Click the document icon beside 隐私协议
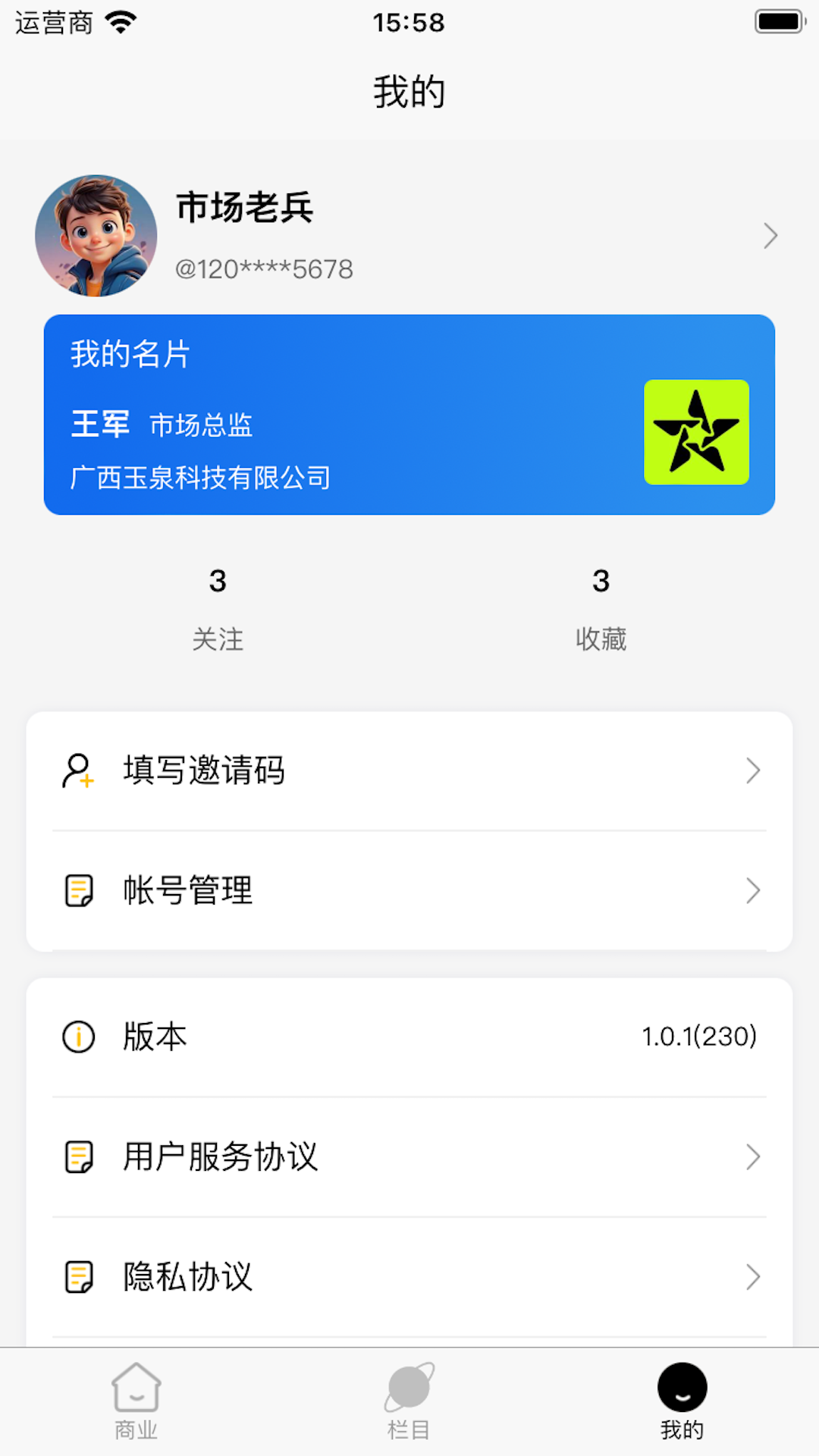The image size is (819, 1456). 78,1276
